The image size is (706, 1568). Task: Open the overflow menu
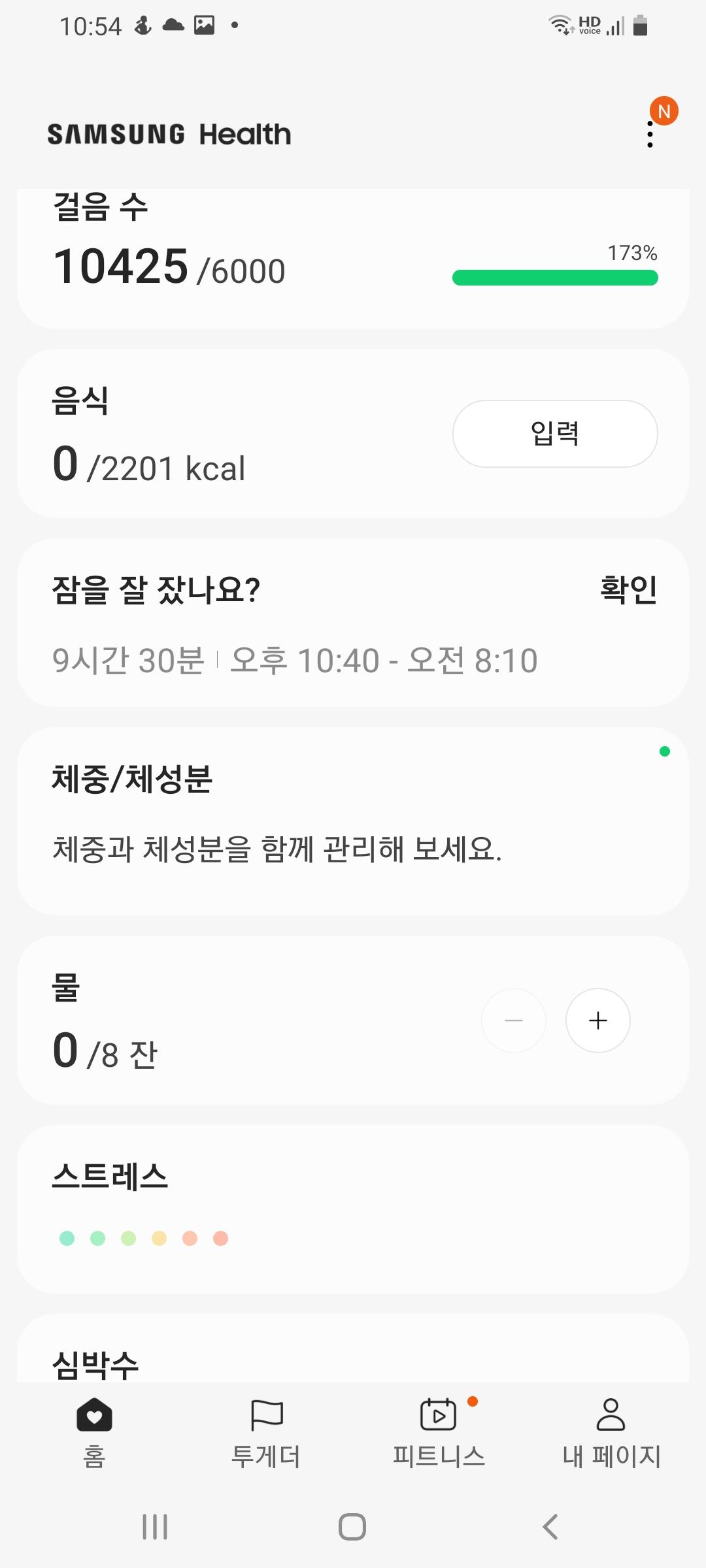click(x=650, y=134)
